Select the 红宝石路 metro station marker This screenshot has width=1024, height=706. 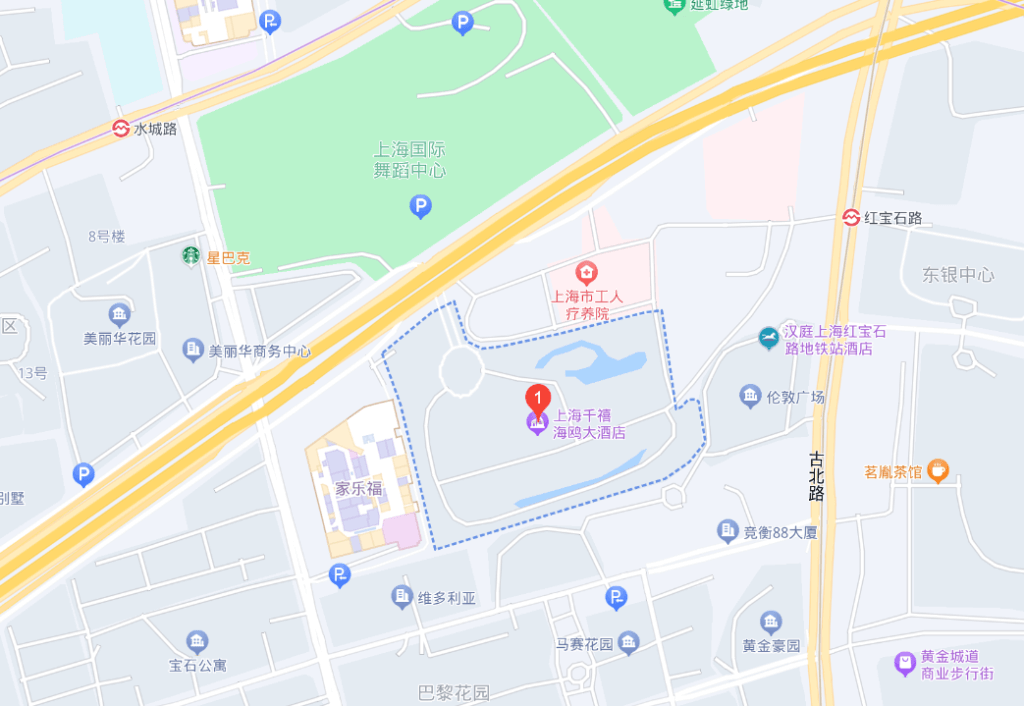coord(851,217)
